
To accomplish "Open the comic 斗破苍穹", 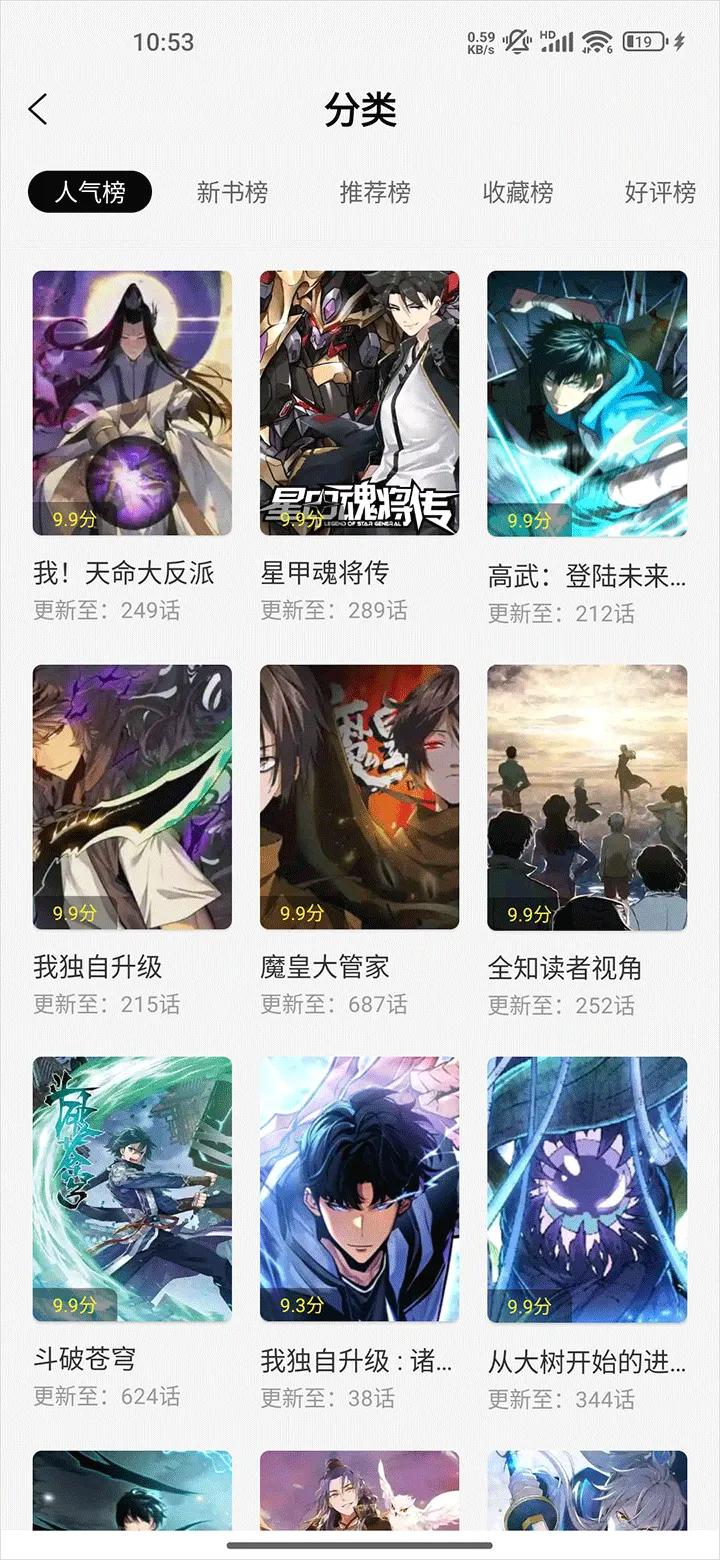I will coord(131,1190).
